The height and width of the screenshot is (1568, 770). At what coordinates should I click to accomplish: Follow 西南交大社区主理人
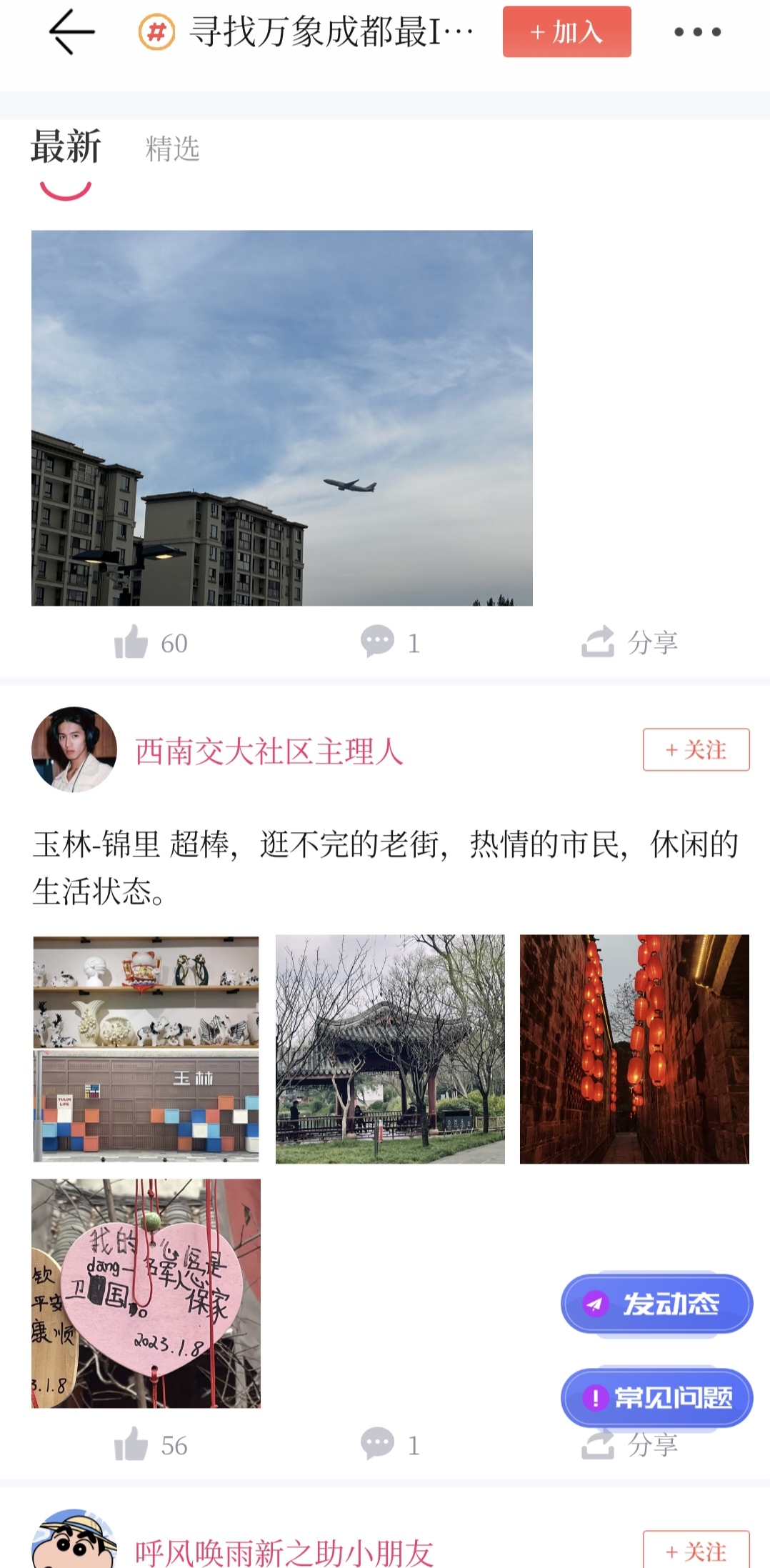click(696, 749)
